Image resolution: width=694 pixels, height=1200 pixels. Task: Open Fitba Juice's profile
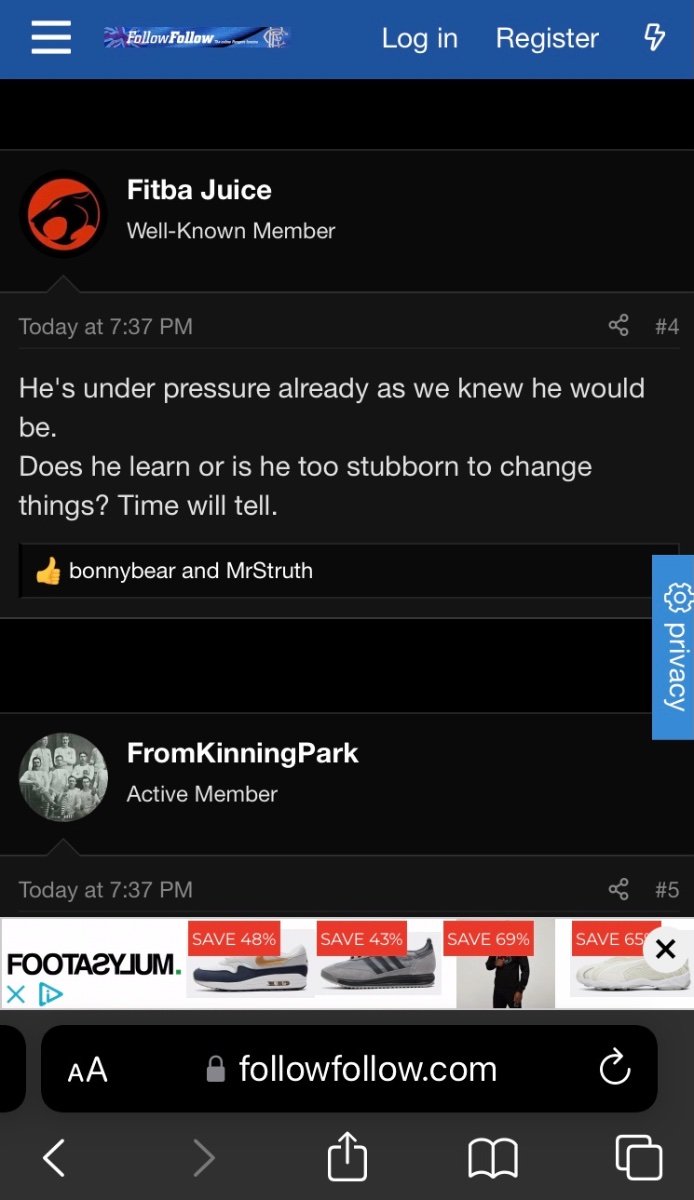tap(199, 190)
